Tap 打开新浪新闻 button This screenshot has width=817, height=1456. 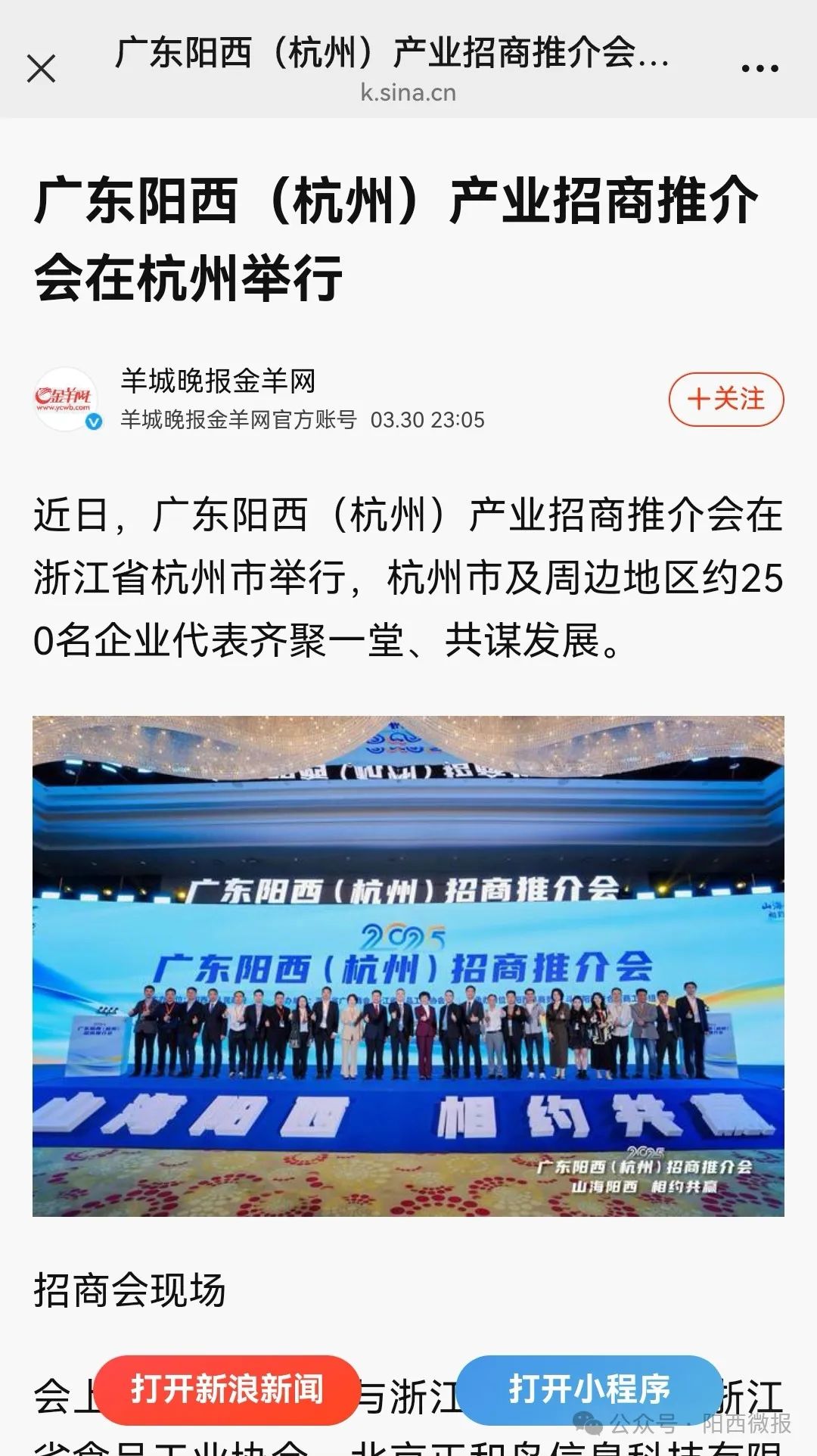pyautogui.click(x=227, y=1389)
